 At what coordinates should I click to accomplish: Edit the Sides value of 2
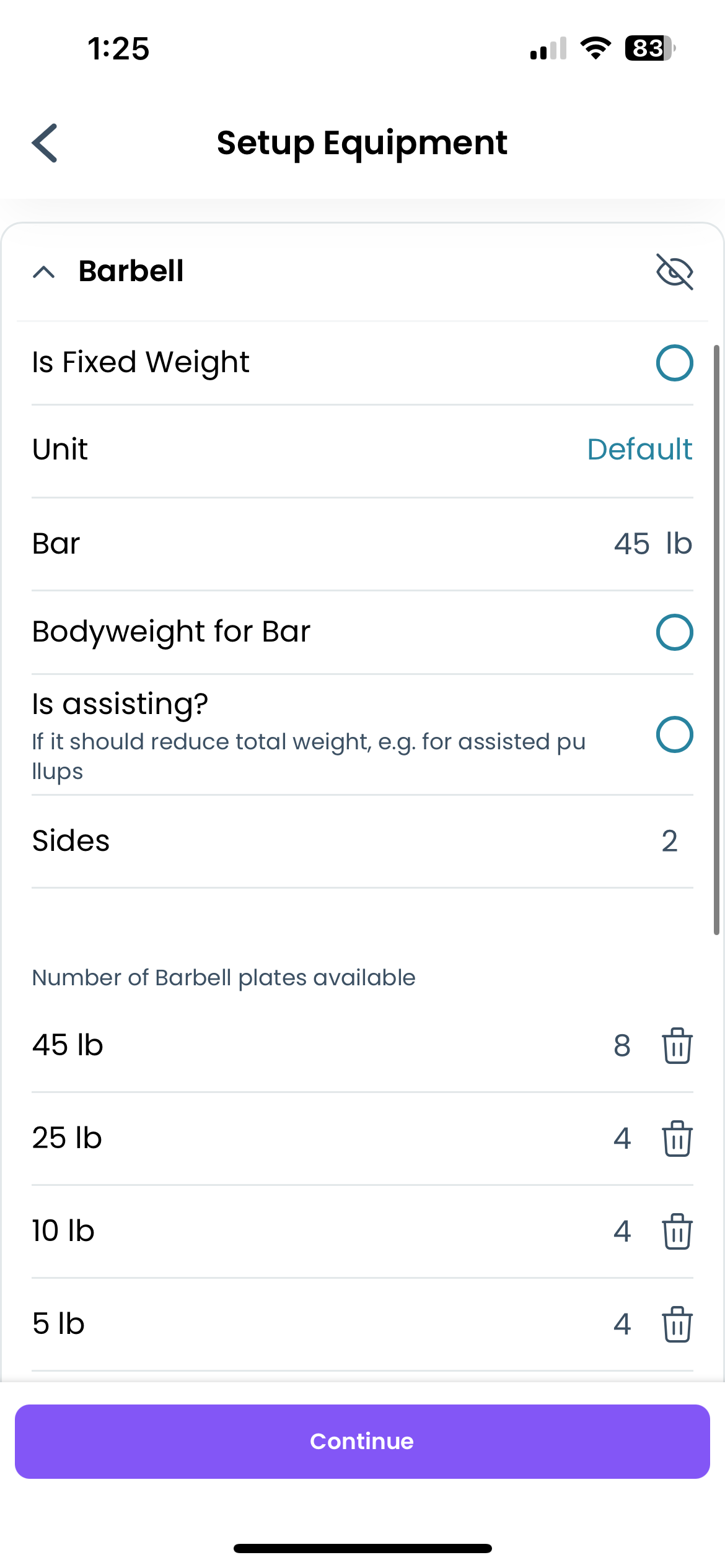669,840
